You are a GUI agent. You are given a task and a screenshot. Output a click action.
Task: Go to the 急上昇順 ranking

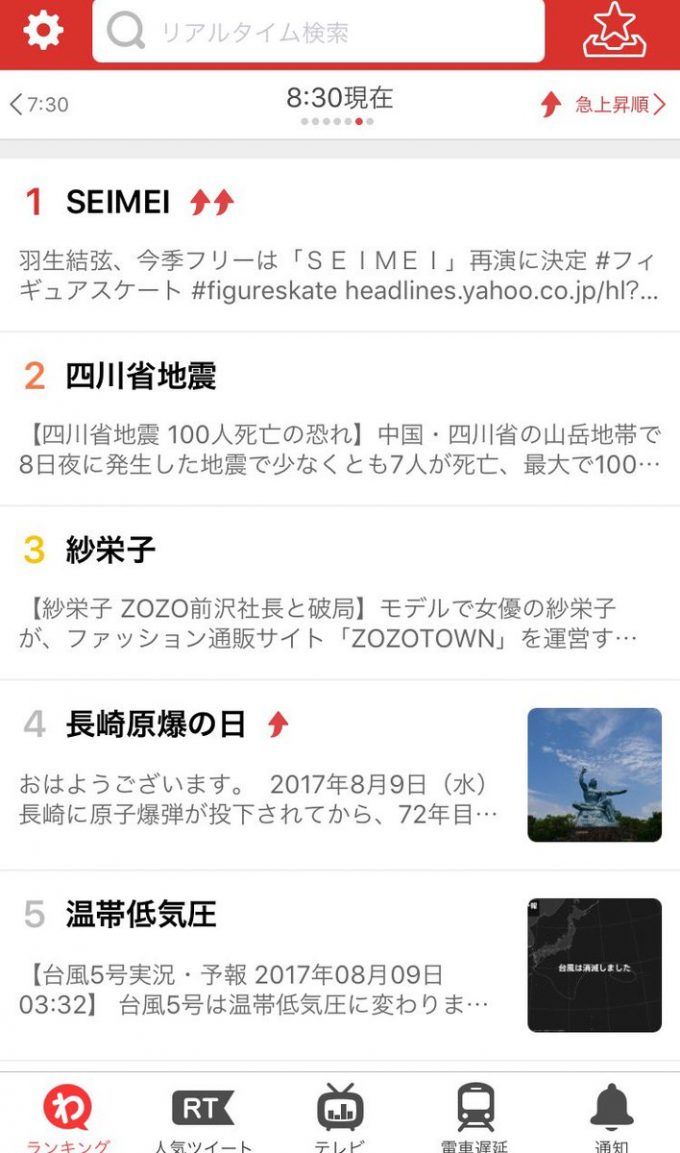(604, 104)
